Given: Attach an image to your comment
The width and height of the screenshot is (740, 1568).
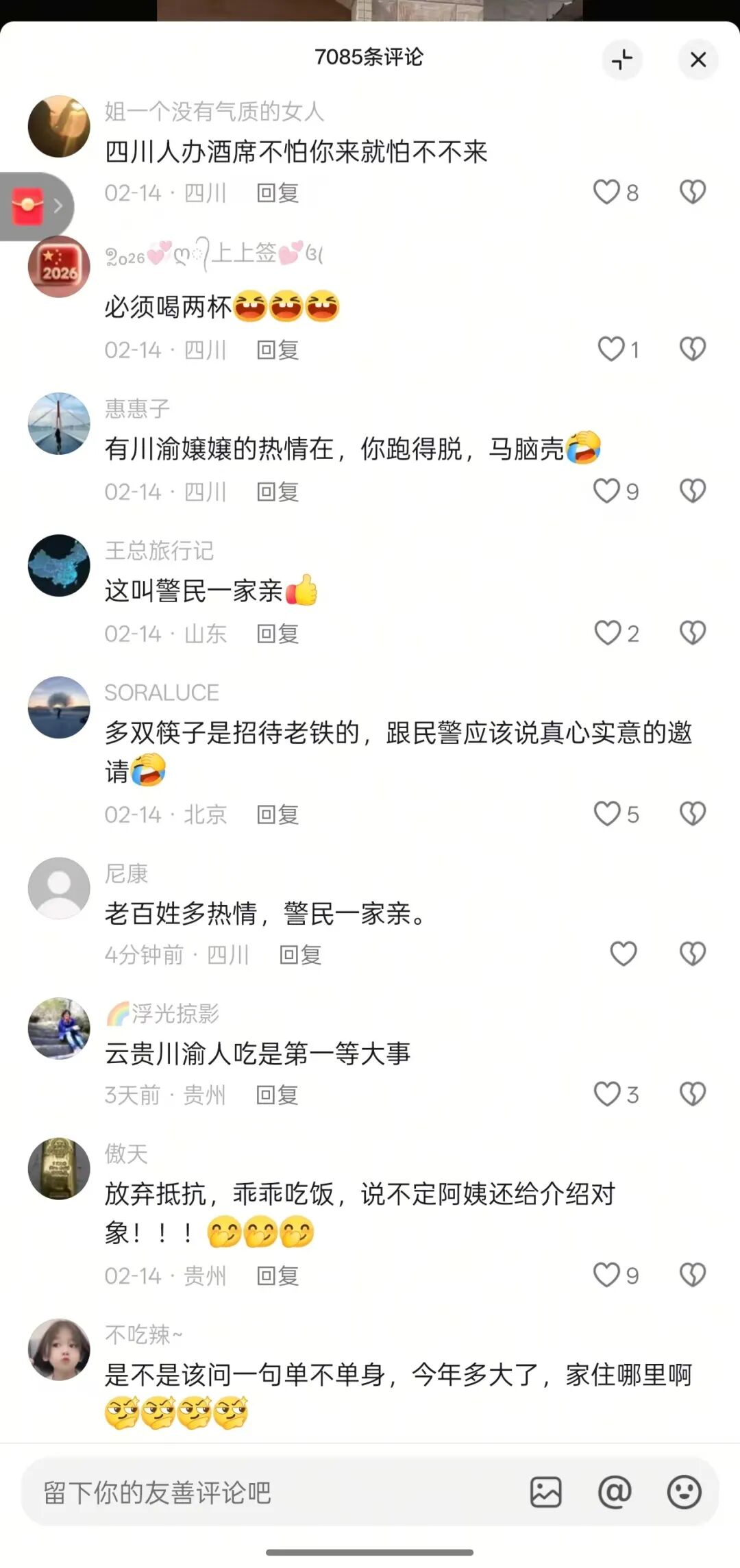Looking at the screenshot, I should [545, 1492].
